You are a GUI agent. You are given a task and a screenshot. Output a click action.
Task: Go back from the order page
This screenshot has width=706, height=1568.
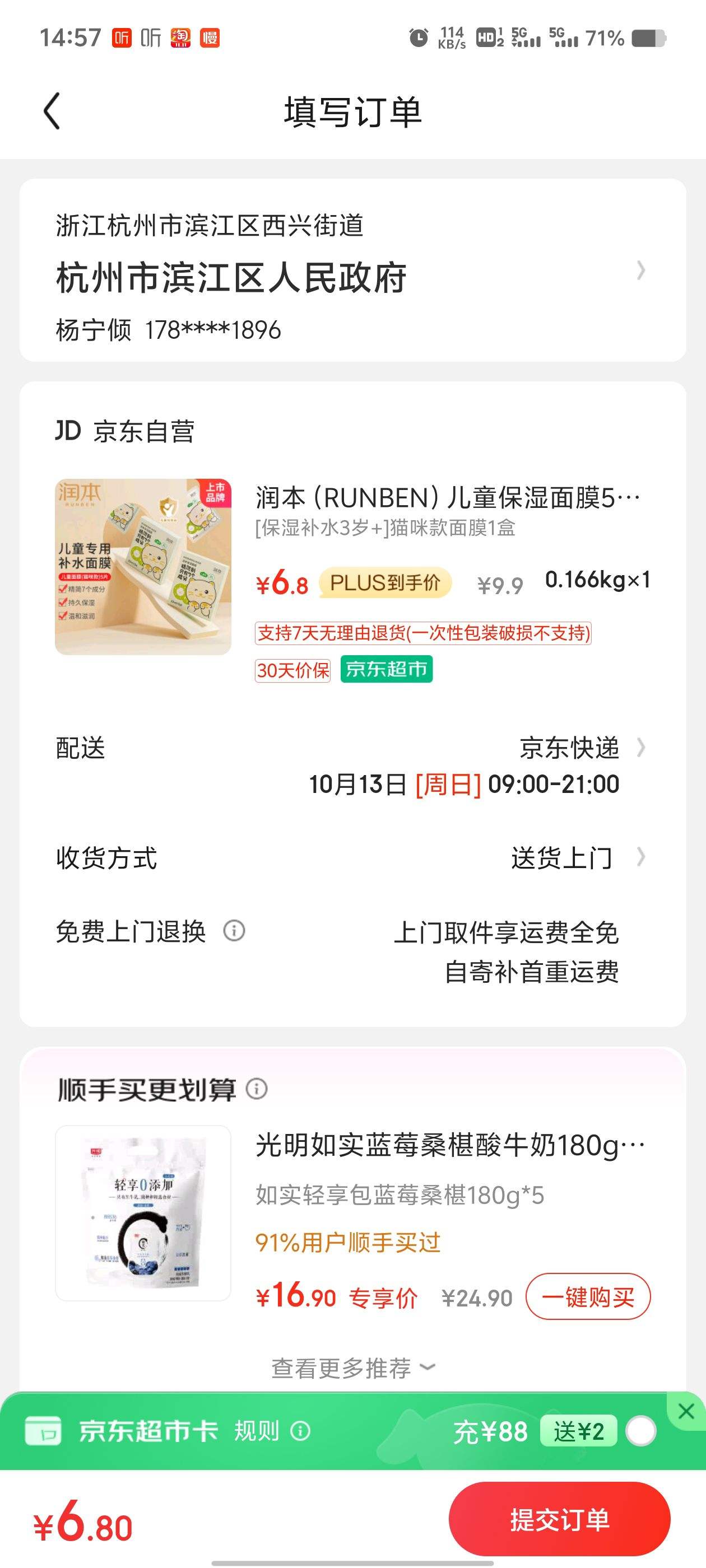coord(52,111)
